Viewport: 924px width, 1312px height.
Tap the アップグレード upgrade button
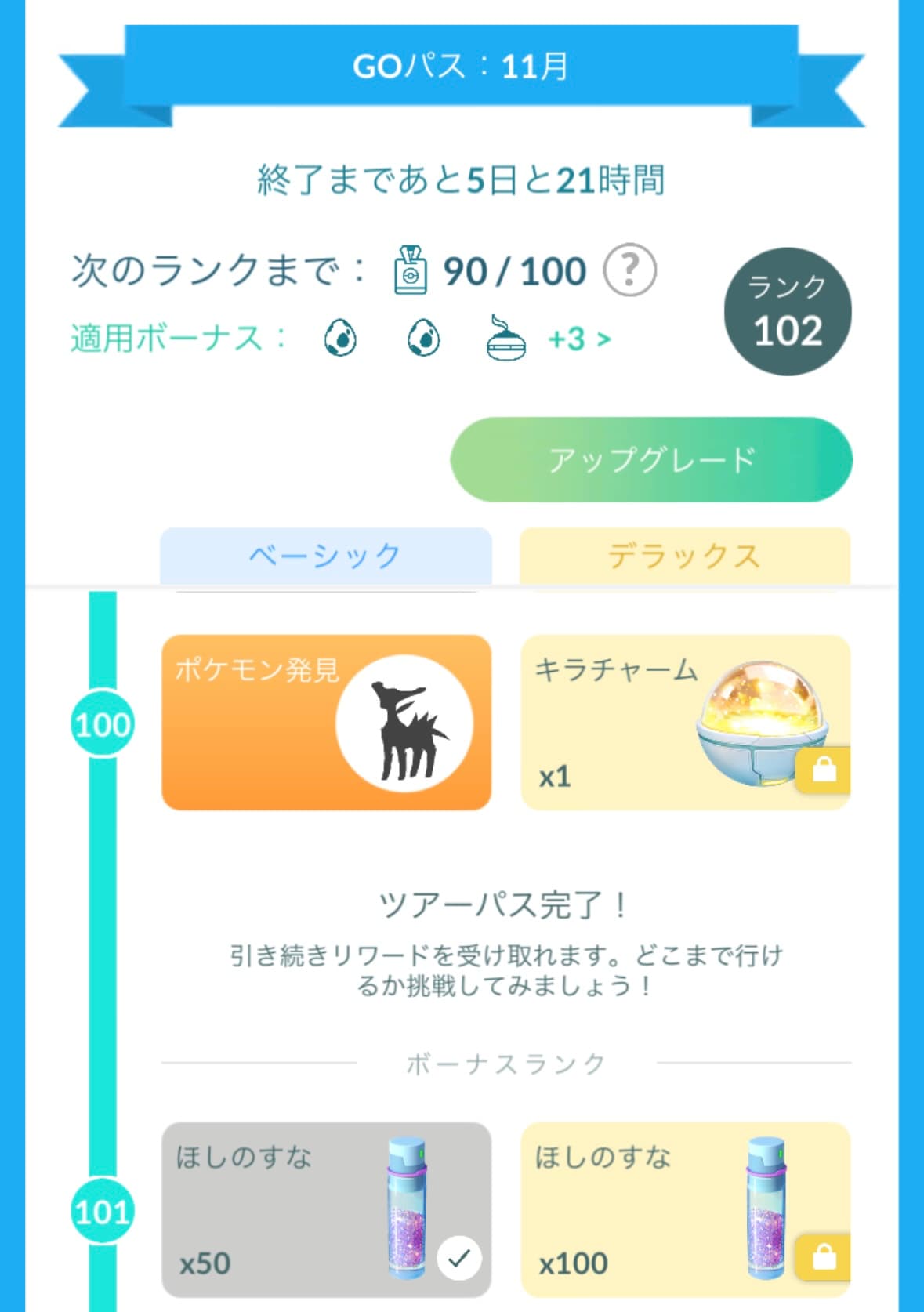650,460
